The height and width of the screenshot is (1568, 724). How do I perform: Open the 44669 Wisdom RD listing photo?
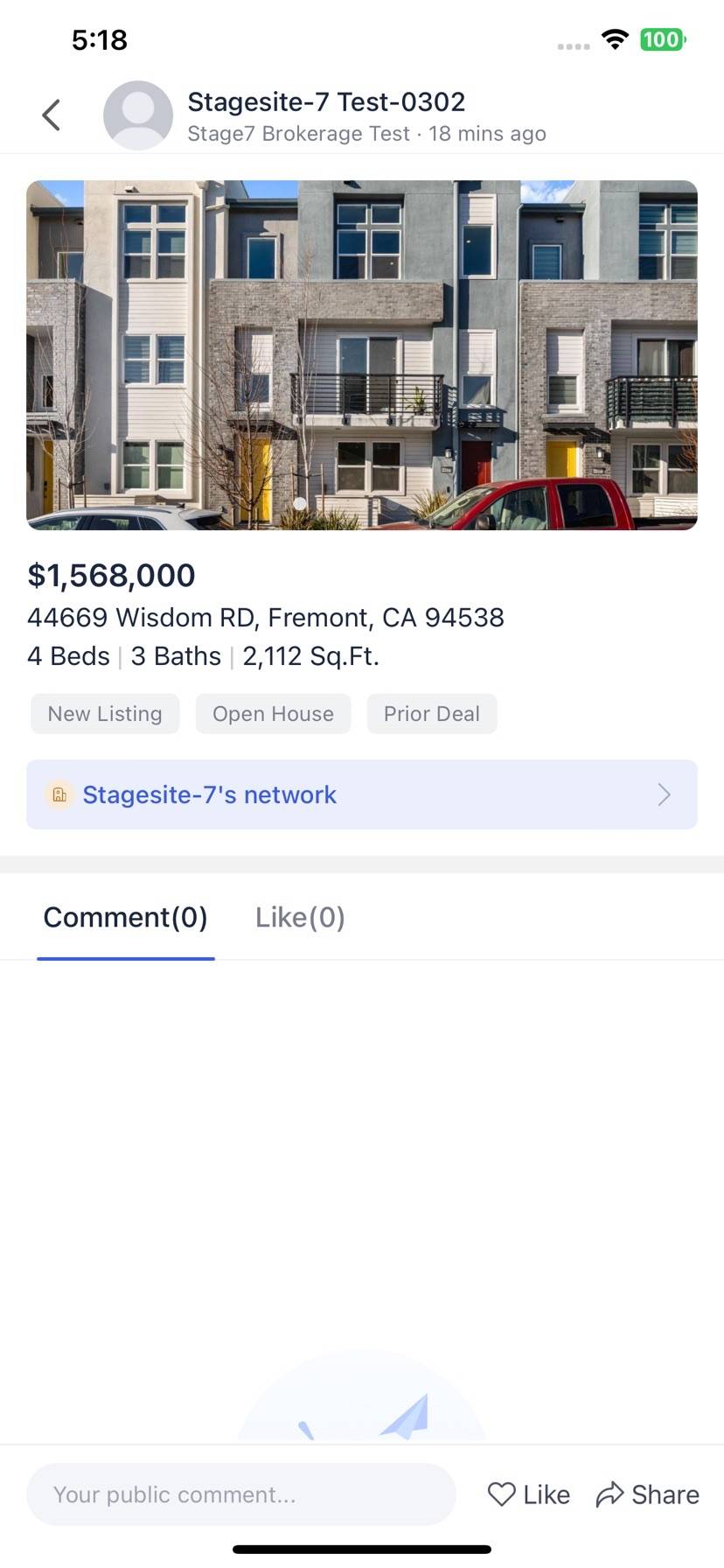point(362,354)
